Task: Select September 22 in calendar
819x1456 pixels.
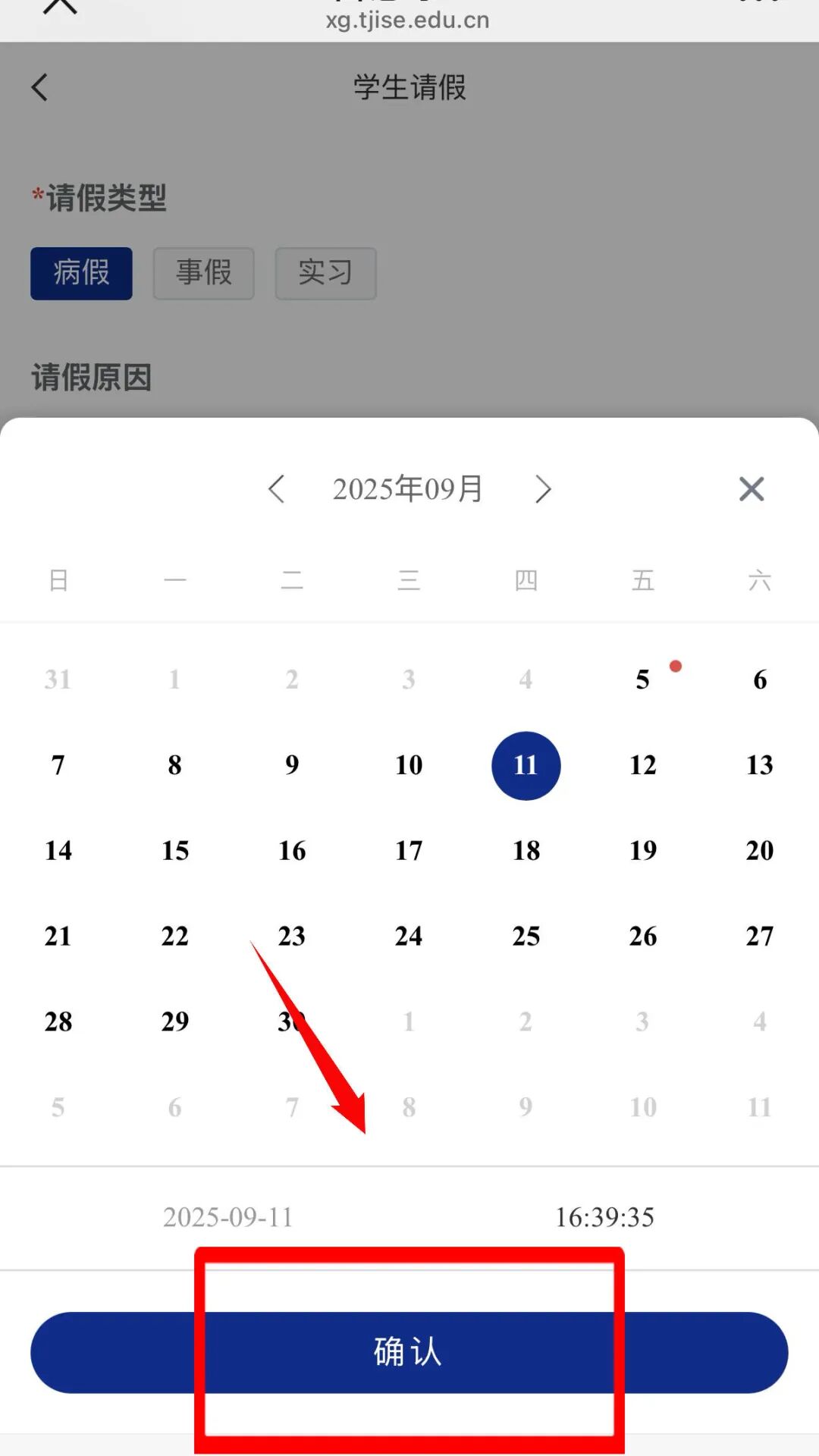Action: [175, 937]
